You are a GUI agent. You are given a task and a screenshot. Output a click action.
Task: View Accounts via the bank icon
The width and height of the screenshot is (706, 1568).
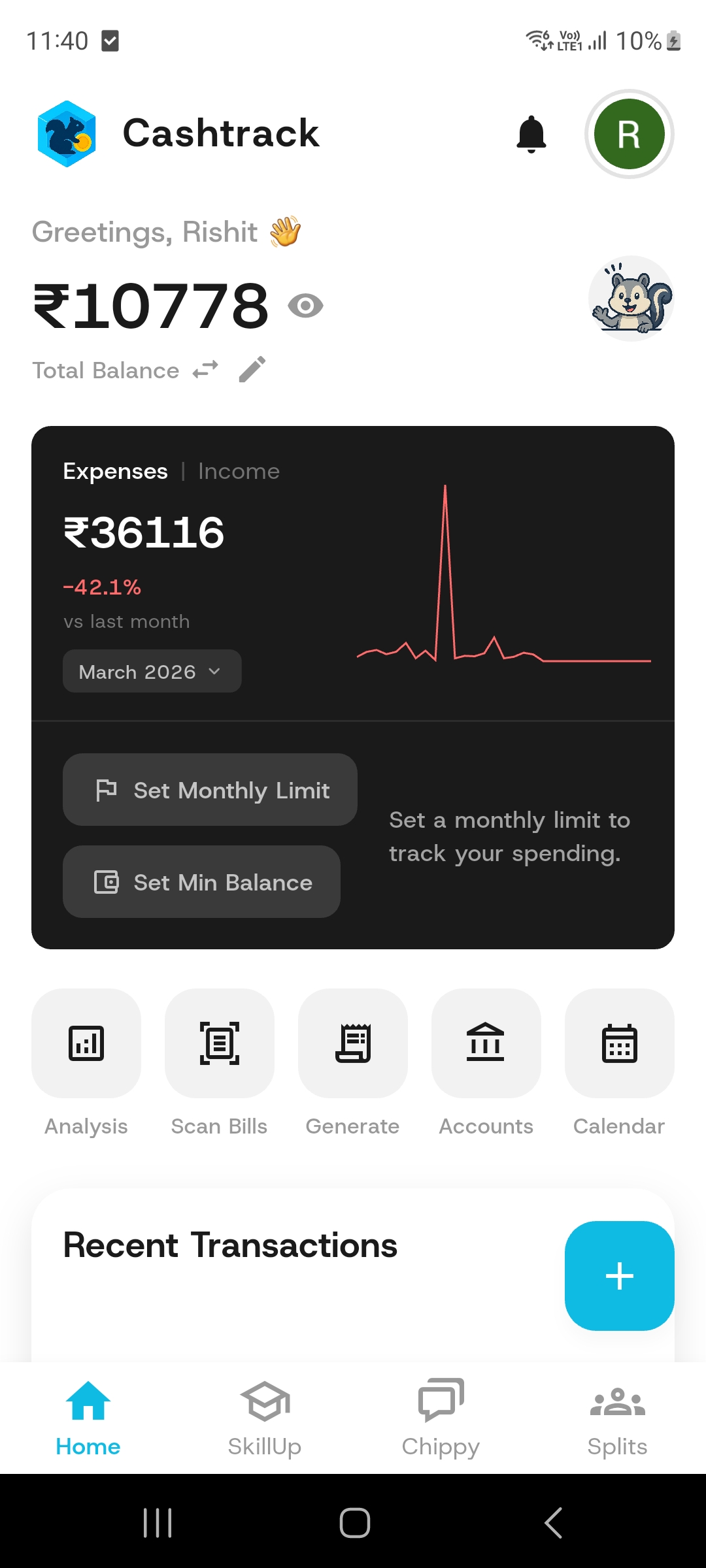coord(486,1044)
